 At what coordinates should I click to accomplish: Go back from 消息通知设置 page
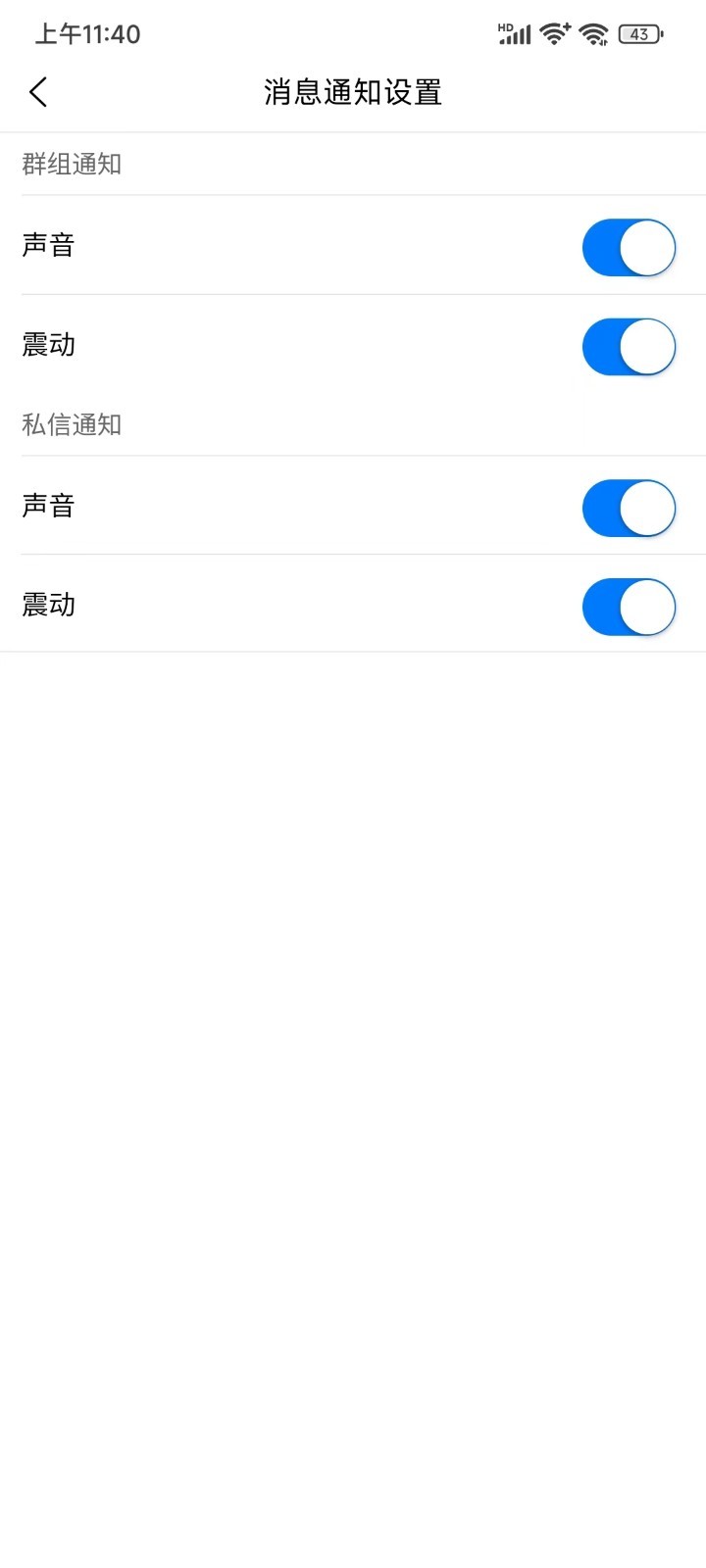[38, 93]
